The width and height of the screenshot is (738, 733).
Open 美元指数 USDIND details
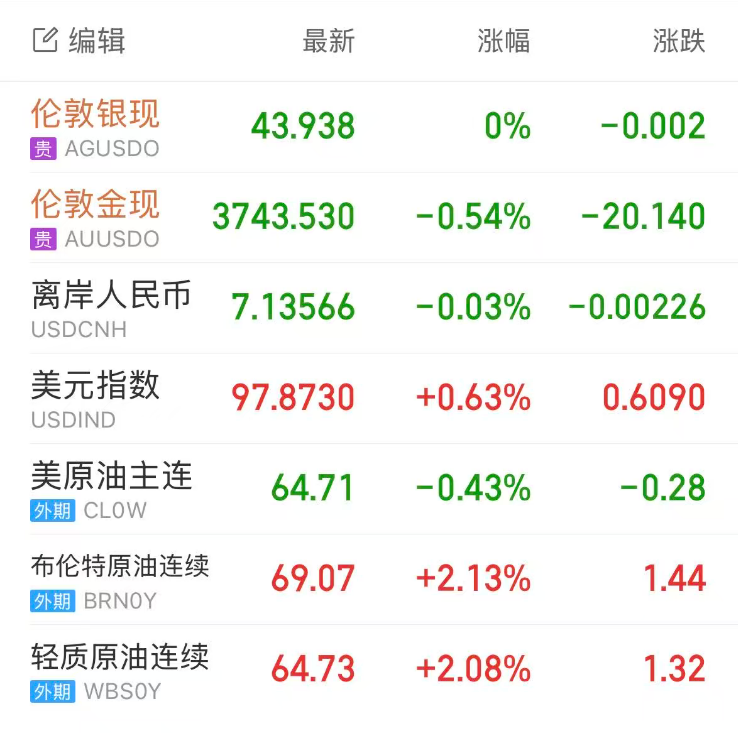(95, 398)
